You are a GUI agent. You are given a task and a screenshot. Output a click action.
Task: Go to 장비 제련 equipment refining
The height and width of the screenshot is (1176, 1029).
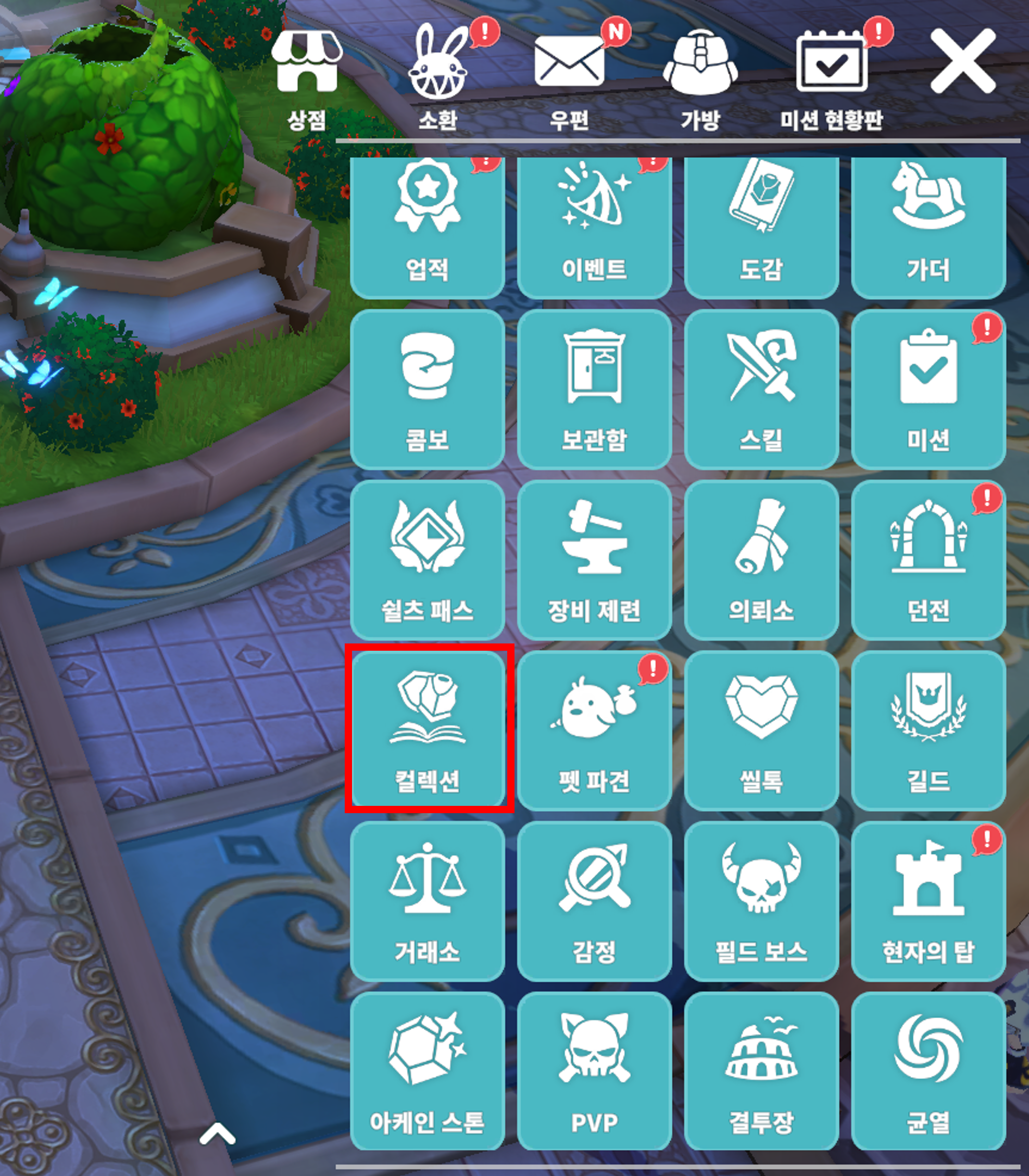[x=594, y=560]
